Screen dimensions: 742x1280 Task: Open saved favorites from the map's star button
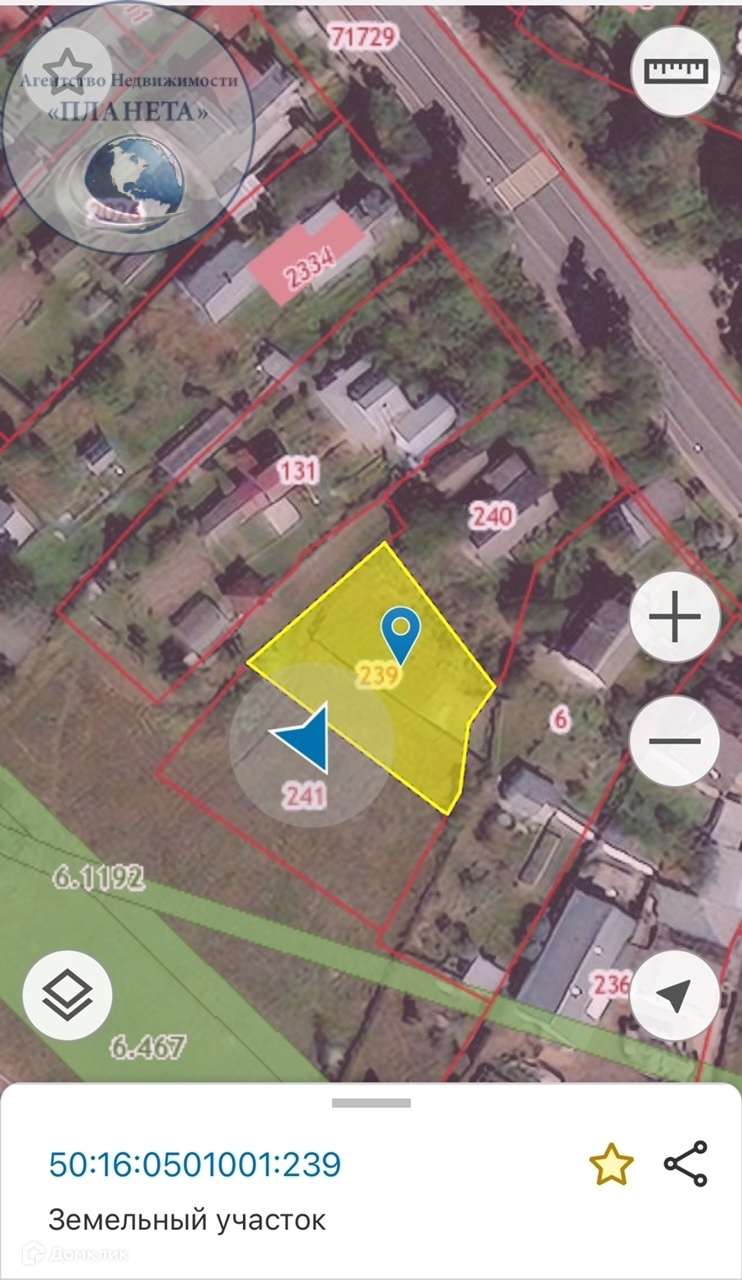(68, 72)
